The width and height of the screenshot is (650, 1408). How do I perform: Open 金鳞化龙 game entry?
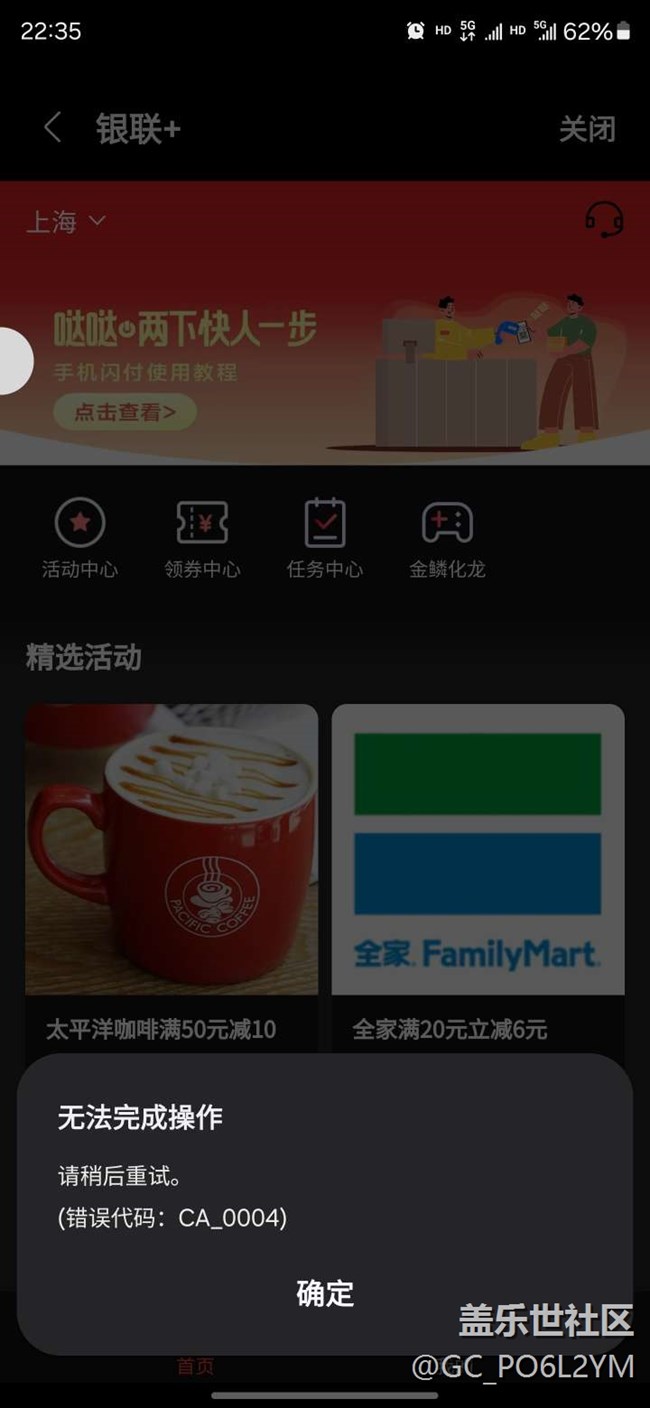[447, 539]
